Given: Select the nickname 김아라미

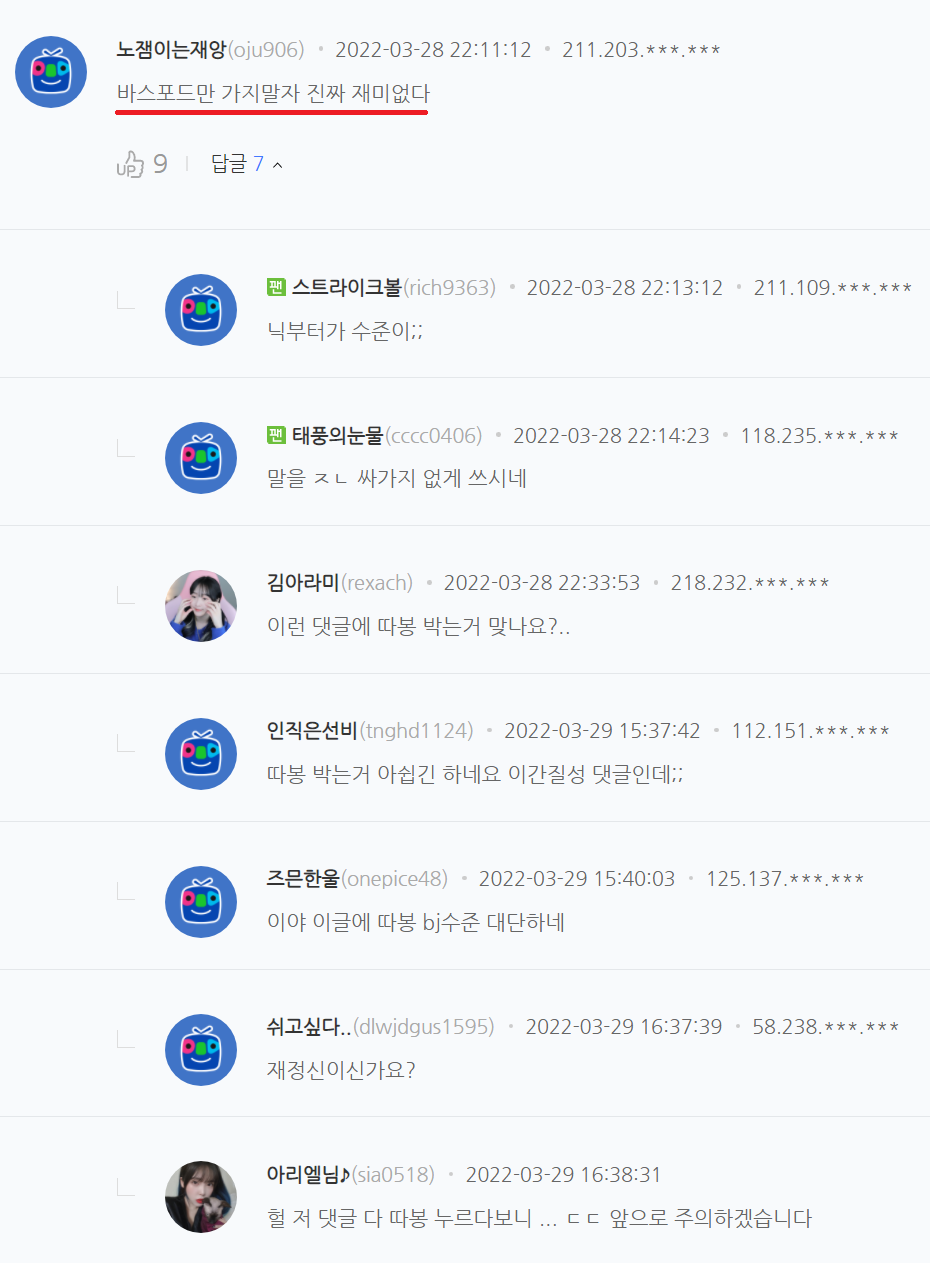Looking at the screenshot, I should pos(303,583).
